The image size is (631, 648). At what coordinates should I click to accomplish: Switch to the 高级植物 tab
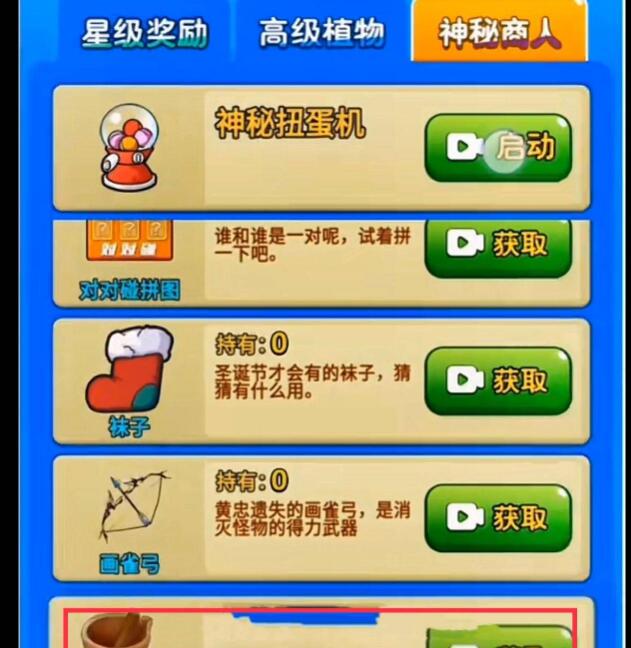pyautogui.click(x=321, y=32)
